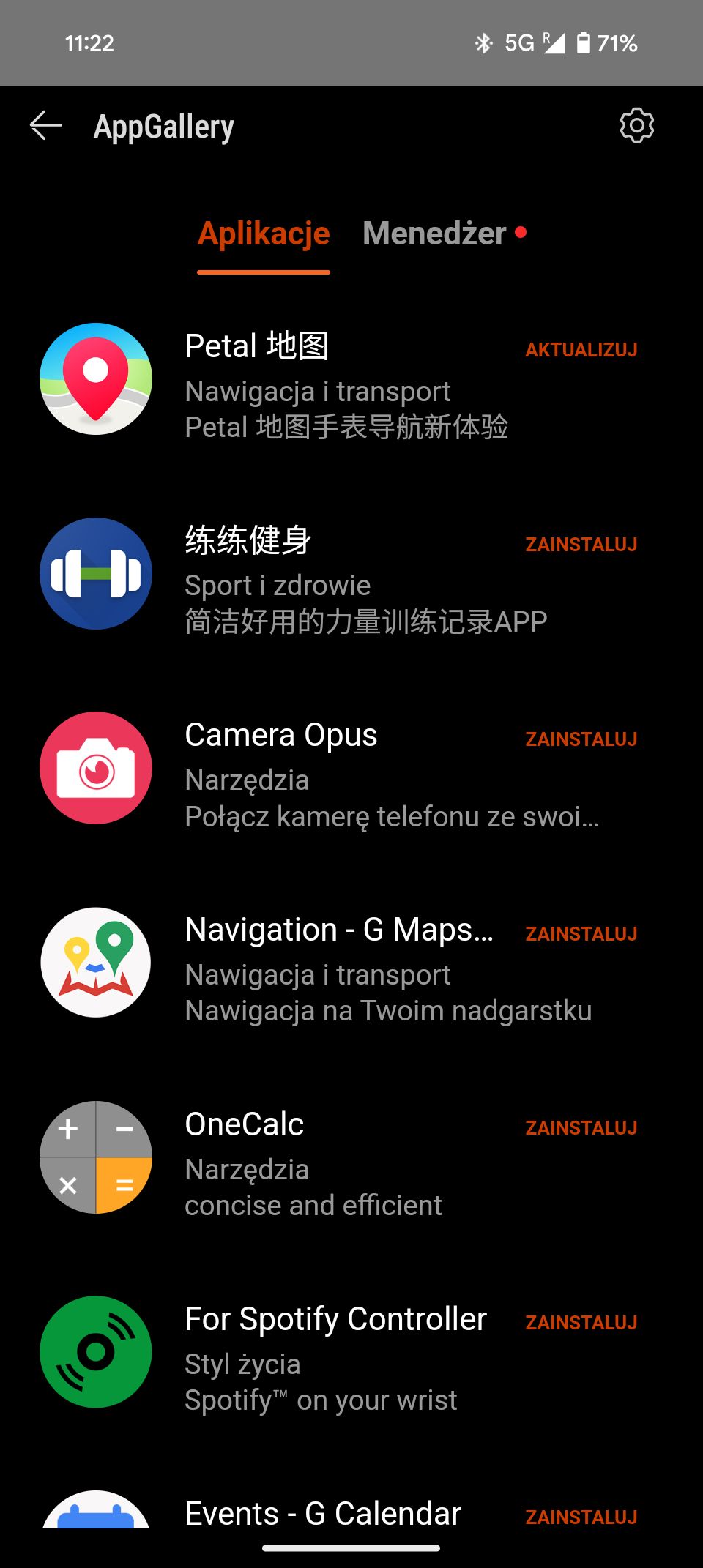Go back using the arrow beside AppGallery
Image resolution: width=703 pixels, height=1568 pixels.
coord(45,126)
